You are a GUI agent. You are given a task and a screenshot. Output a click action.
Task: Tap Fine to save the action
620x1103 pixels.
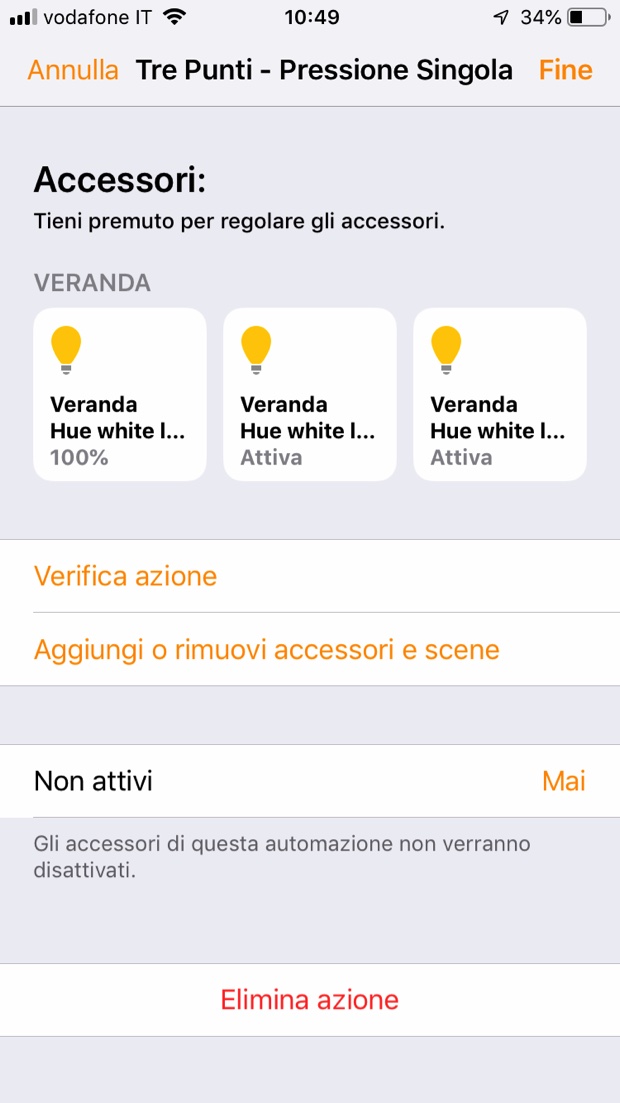(x=565, y=70)
